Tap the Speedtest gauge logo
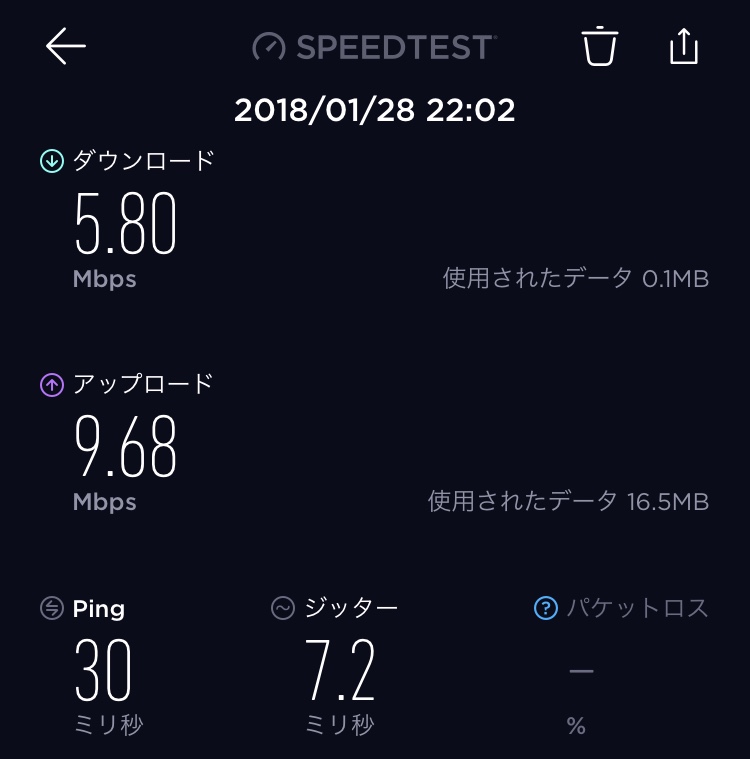The width and height of the screenshot is (750, 759). [267, 45]
